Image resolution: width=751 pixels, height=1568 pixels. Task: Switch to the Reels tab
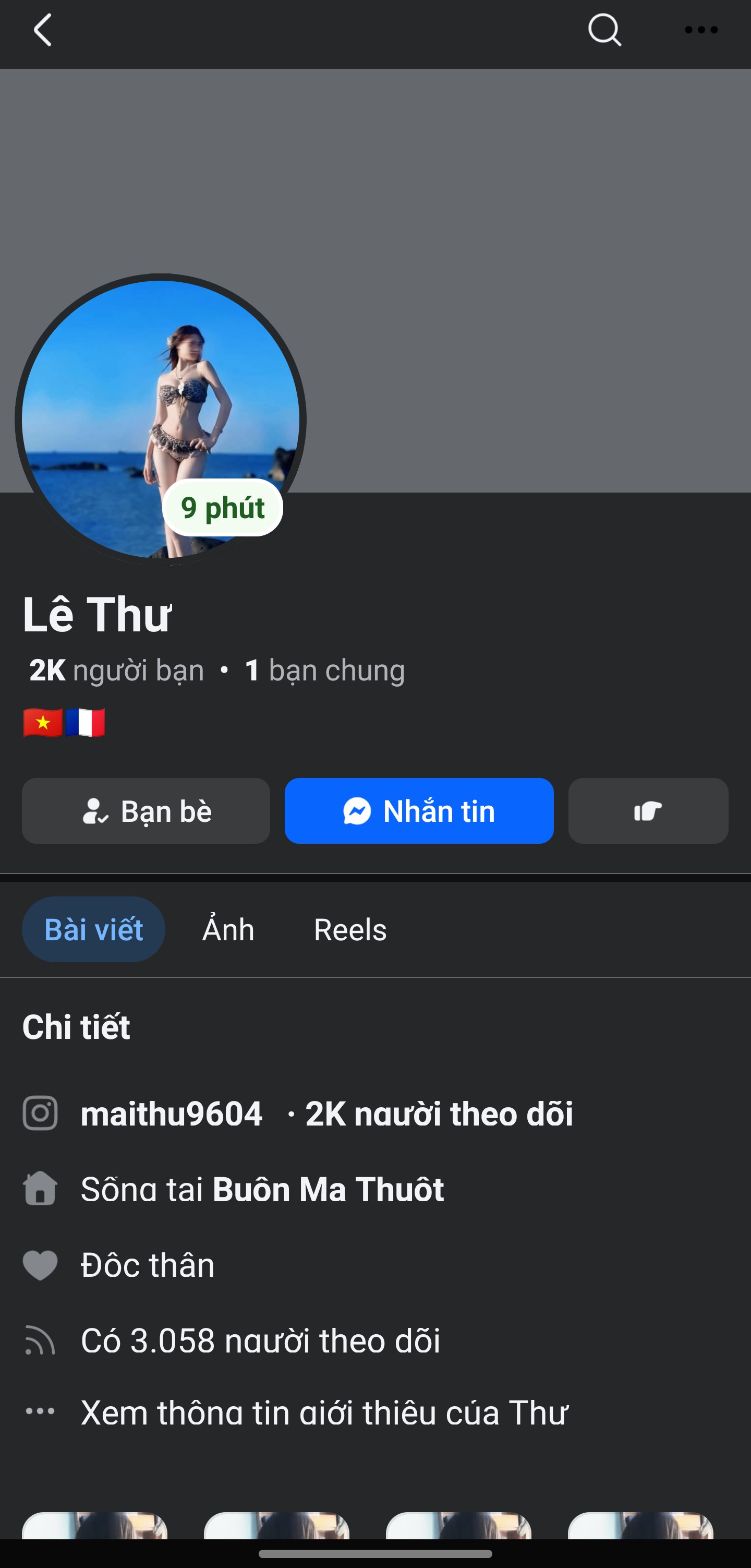[349, 929]
